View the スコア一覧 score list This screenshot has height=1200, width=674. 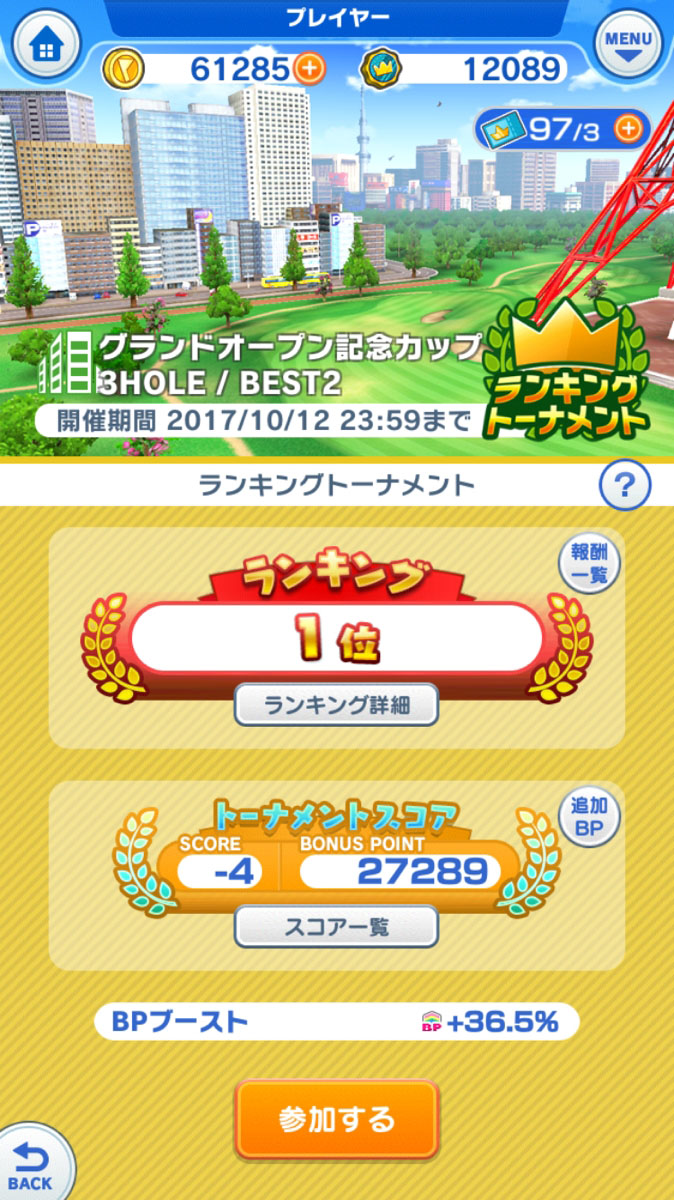(x=336, y=926)
